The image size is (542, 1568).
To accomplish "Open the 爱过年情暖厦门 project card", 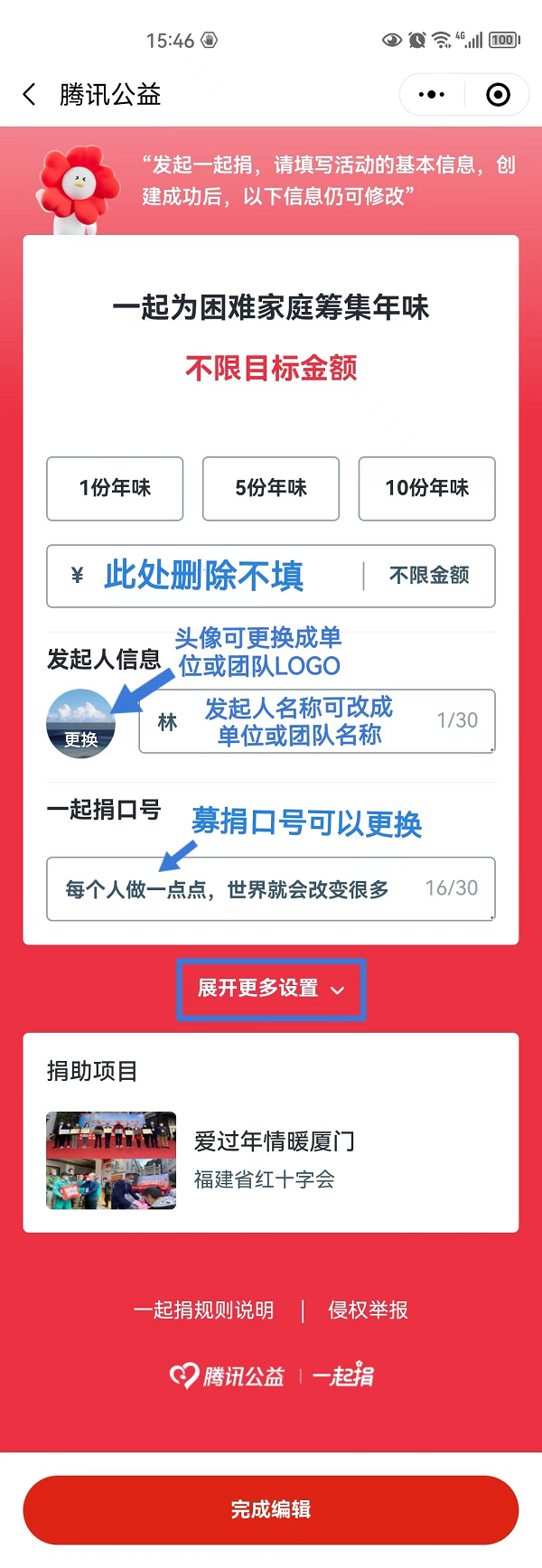I will point(271,1160).
